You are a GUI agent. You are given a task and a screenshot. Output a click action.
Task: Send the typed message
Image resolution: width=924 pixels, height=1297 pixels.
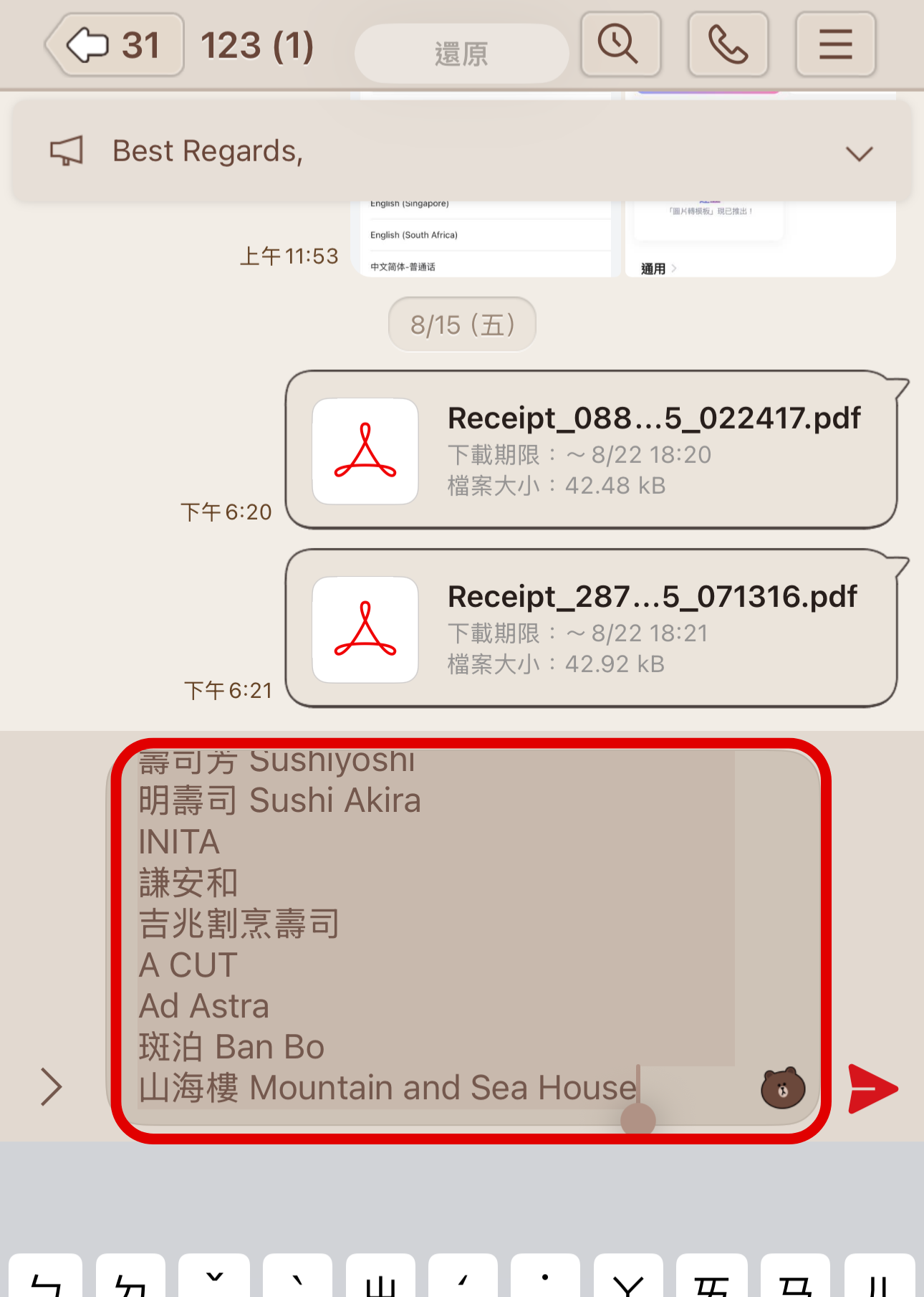click(x=872, y=1089)
